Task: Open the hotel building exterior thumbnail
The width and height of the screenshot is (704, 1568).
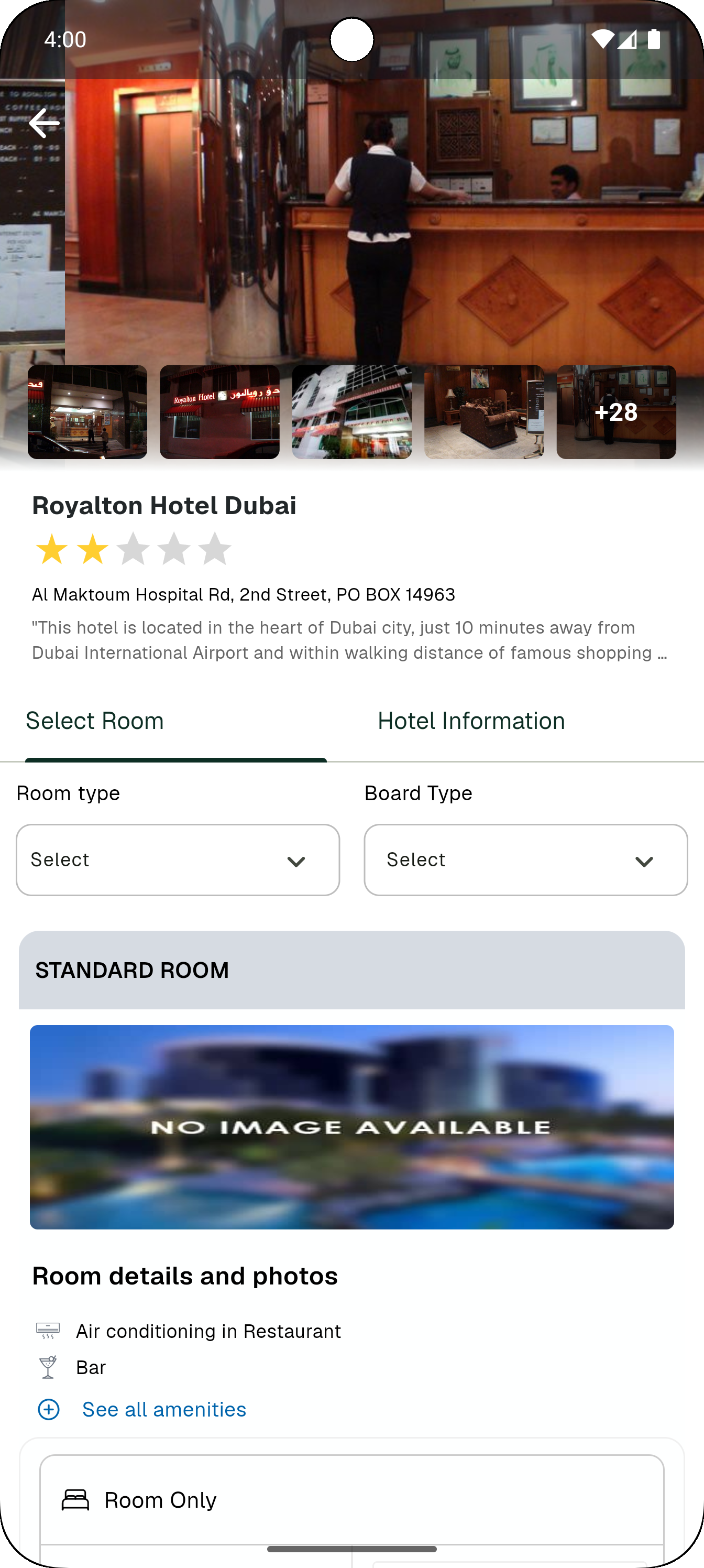Action: [x=351, y=411]
